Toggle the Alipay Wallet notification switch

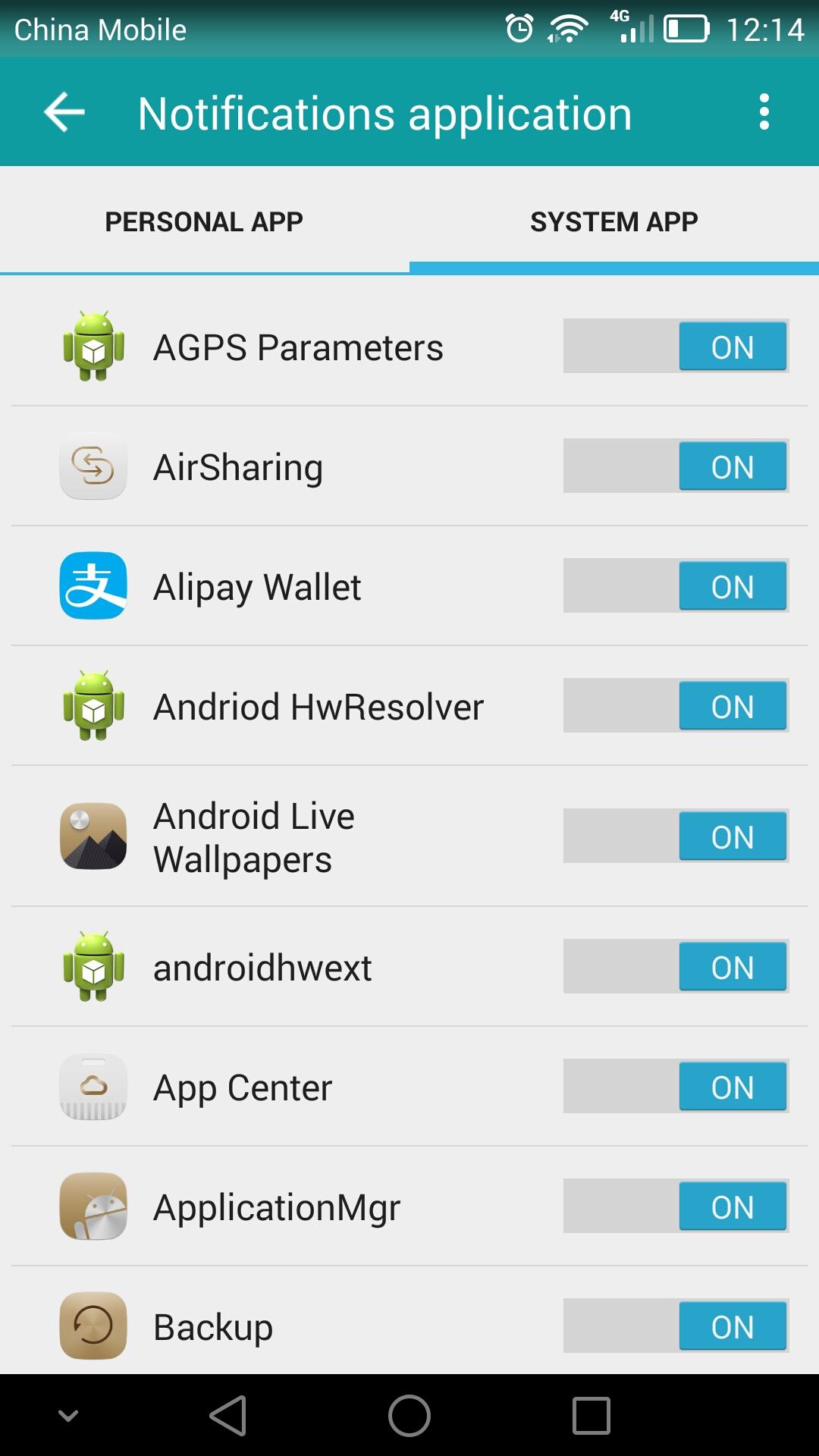[676, 586]
